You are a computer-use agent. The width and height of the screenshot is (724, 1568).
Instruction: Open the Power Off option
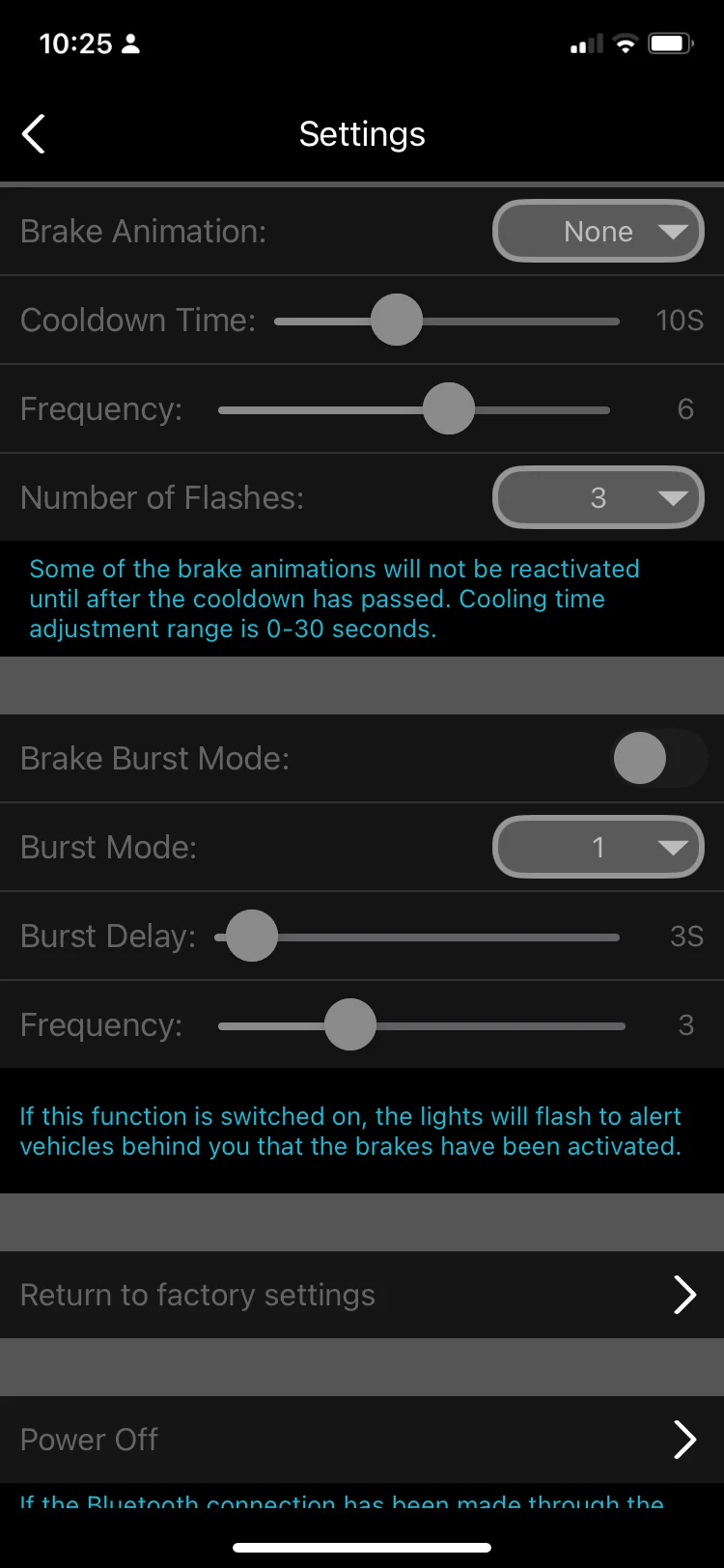(x=362, y=1440)
